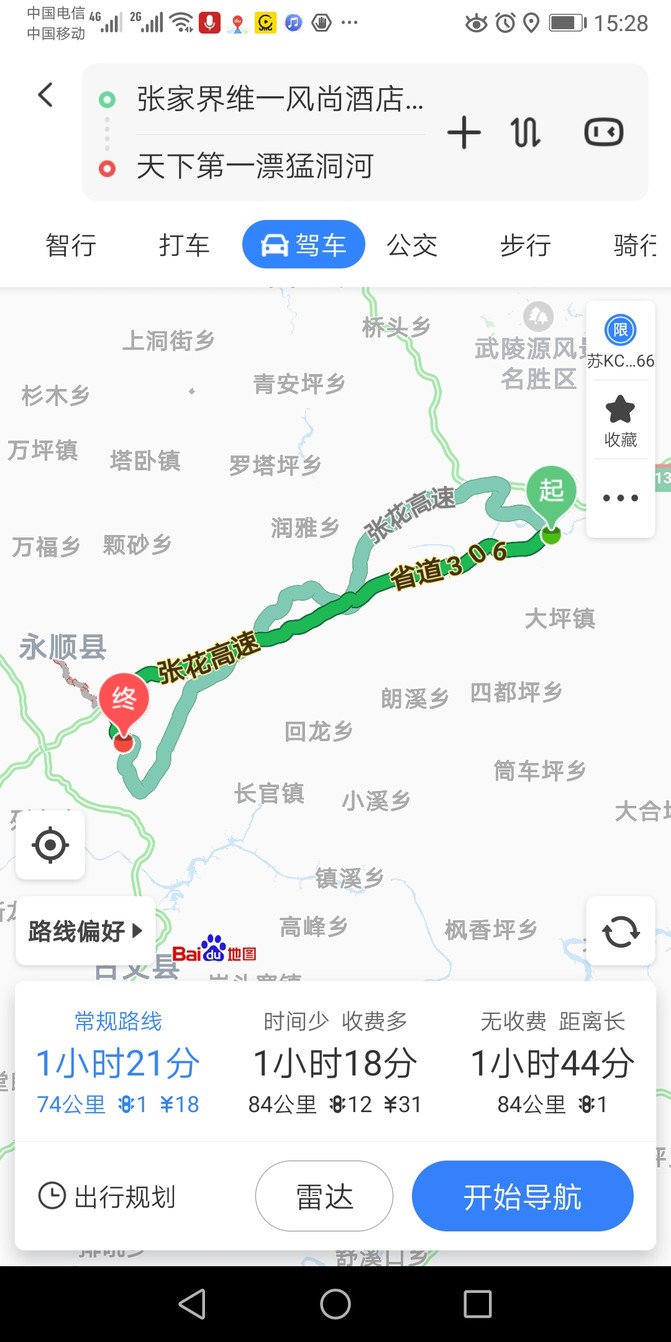This screenshot has width=671, height=1342.
Task: Choose the 无收费 距离长 route option
Action: (x=552, y=1063)
